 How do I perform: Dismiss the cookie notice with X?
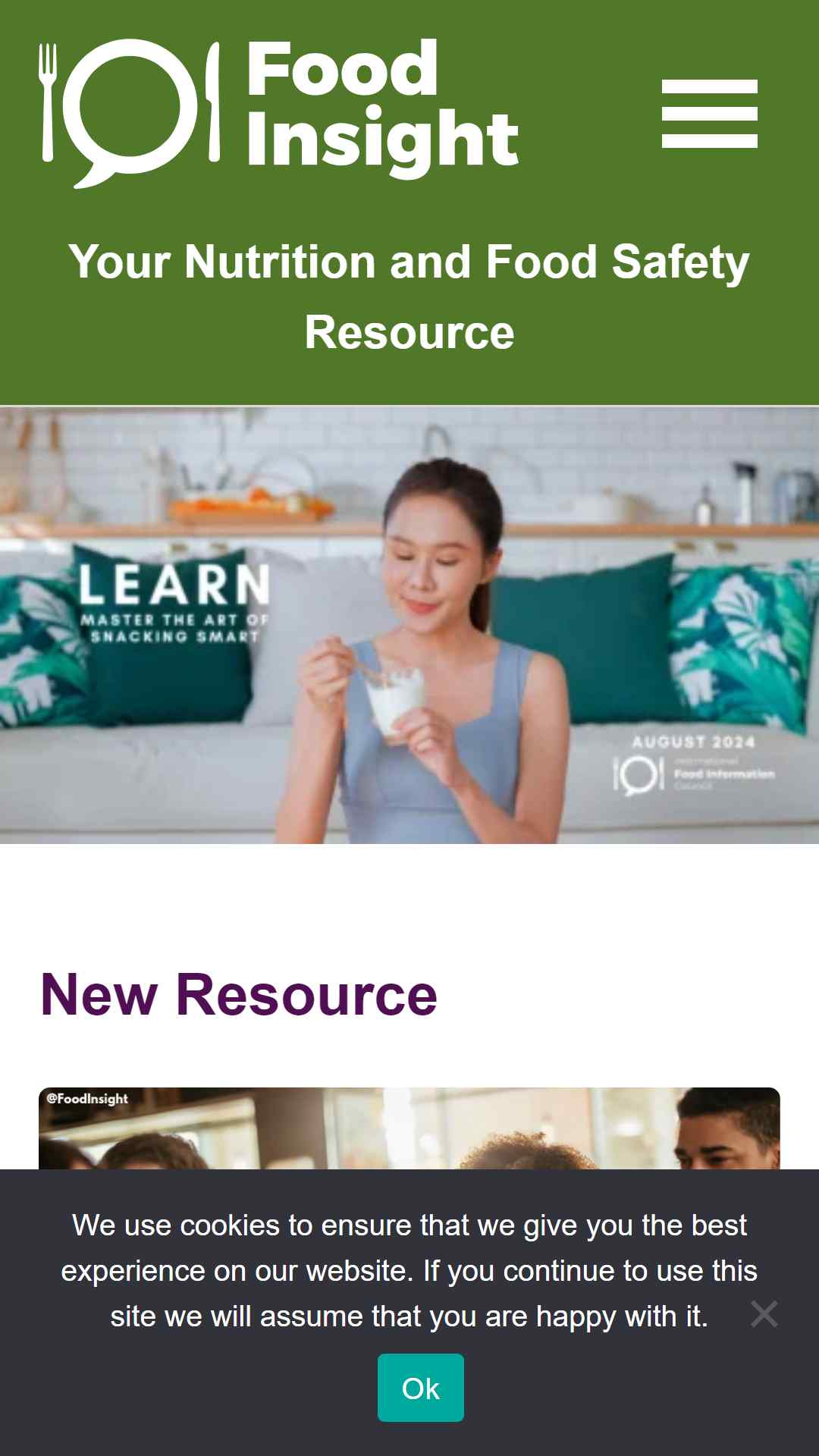pyautogui.click(x=764, y=1314)
